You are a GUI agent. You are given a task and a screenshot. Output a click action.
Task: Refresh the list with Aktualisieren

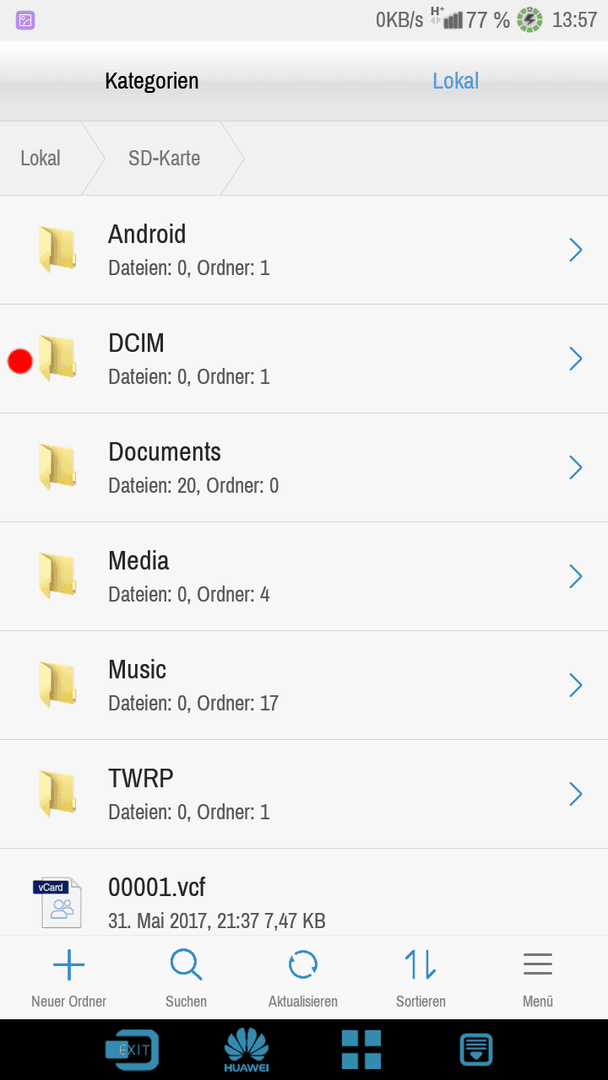[x=303, y=978]
